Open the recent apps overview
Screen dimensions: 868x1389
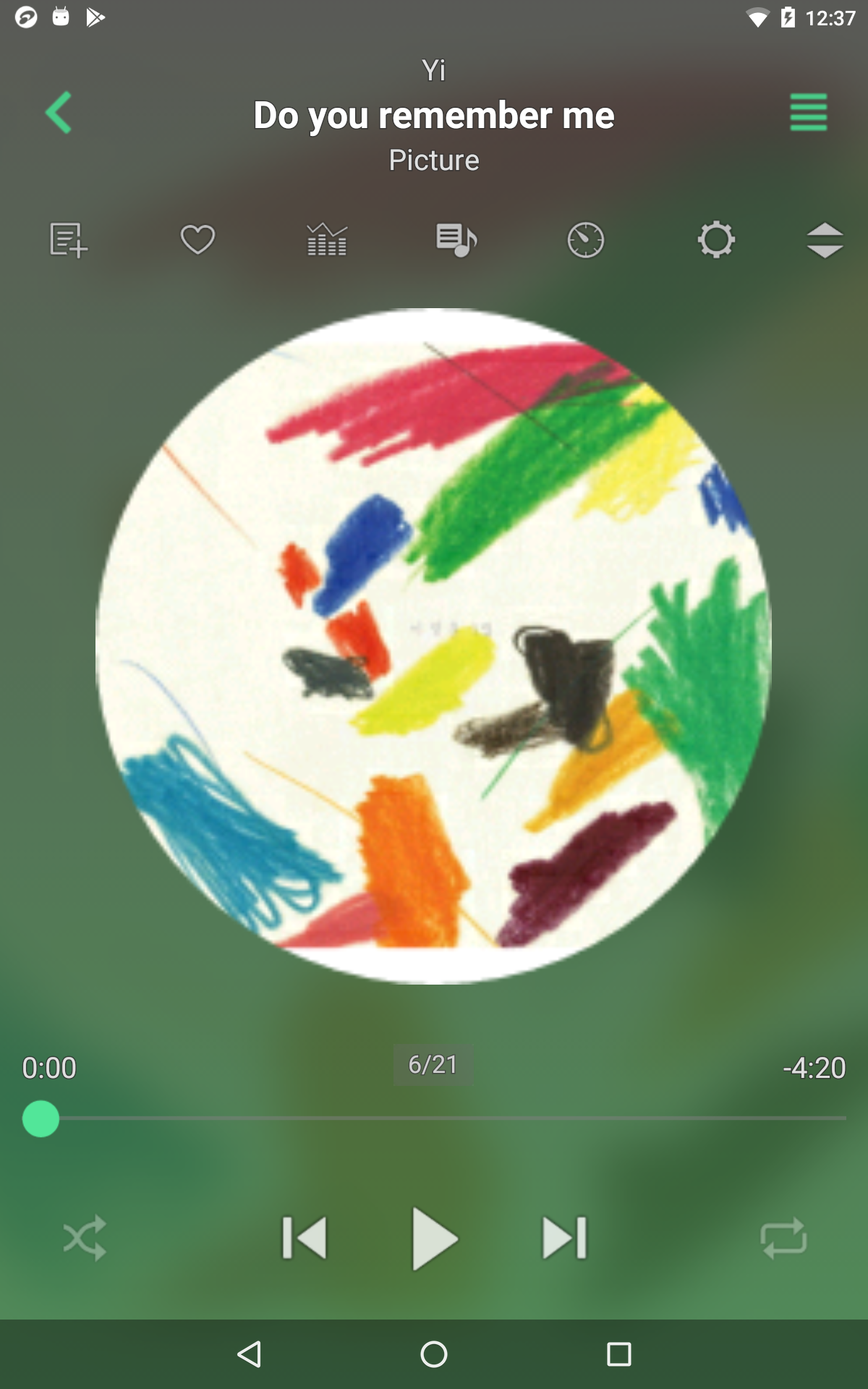click(x=618, y=1354)
